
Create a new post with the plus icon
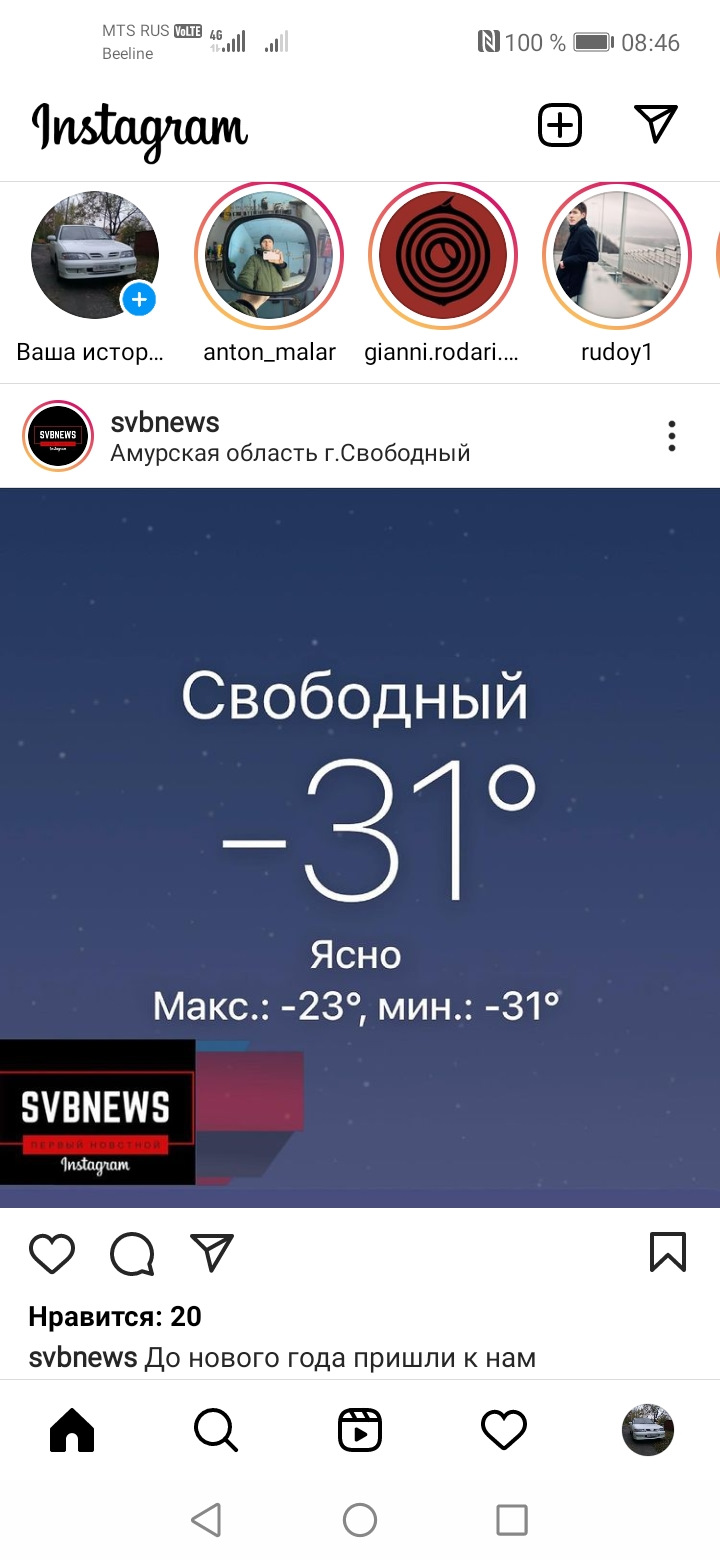coord(560,125)
